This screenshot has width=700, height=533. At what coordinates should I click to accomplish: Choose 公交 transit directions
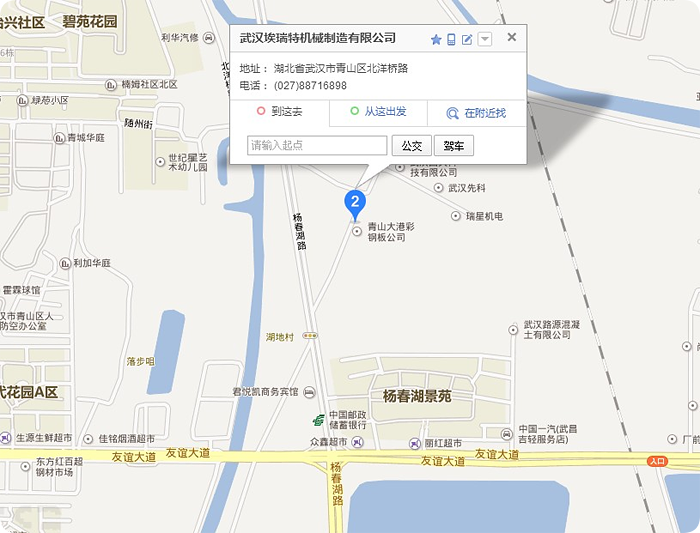tap(411, 146)
